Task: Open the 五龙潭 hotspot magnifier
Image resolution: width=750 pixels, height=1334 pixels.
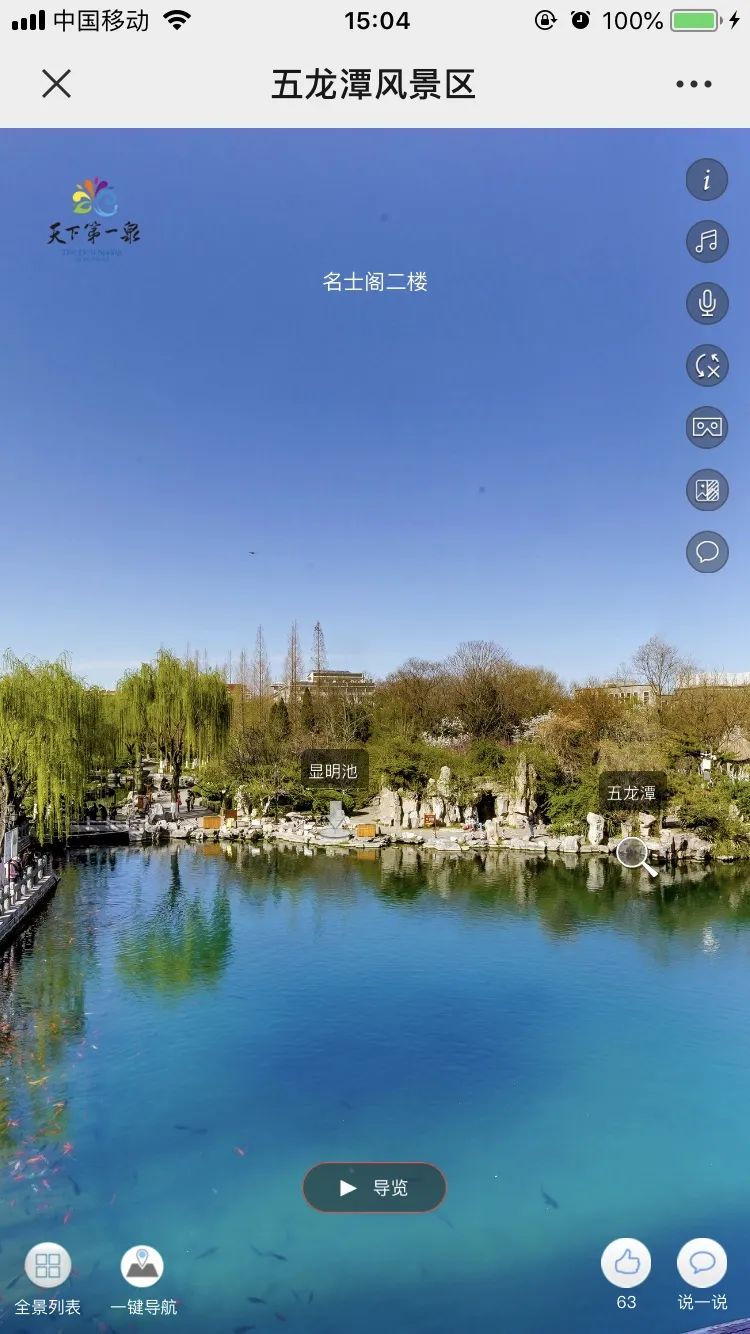Action: click(635, 855)
